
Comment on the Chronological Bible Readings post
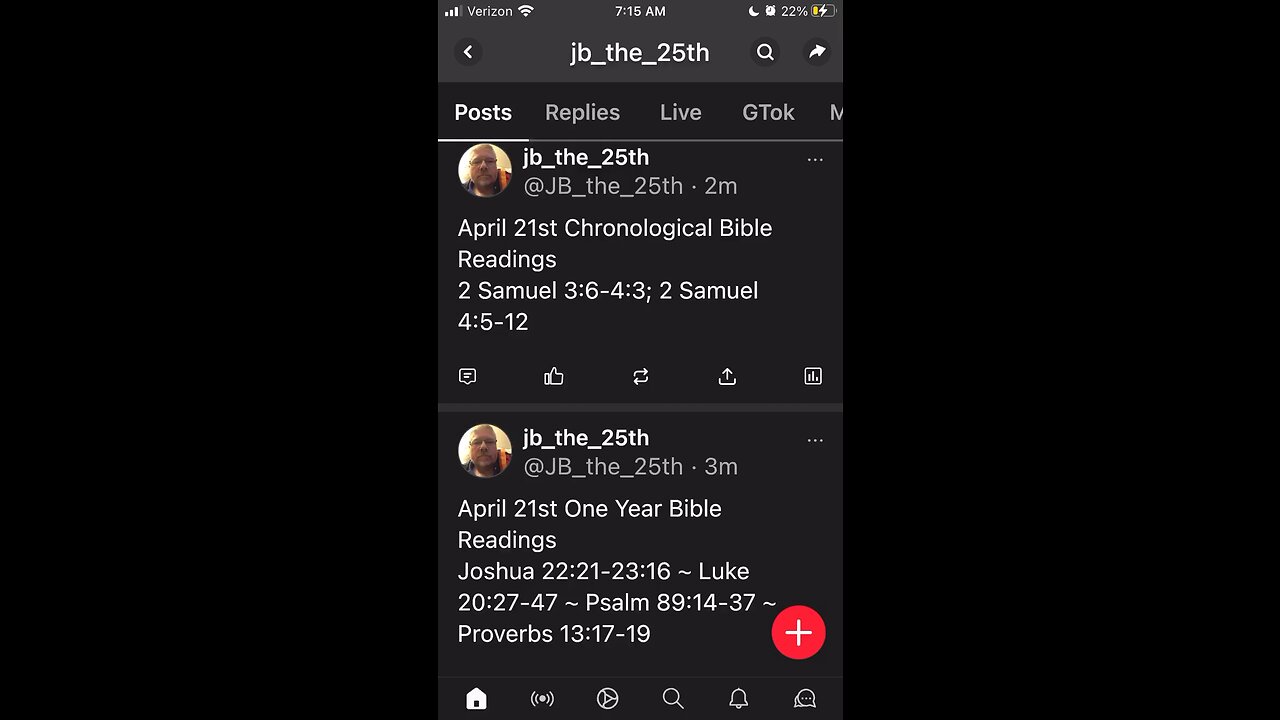click(x=467, y=376)
